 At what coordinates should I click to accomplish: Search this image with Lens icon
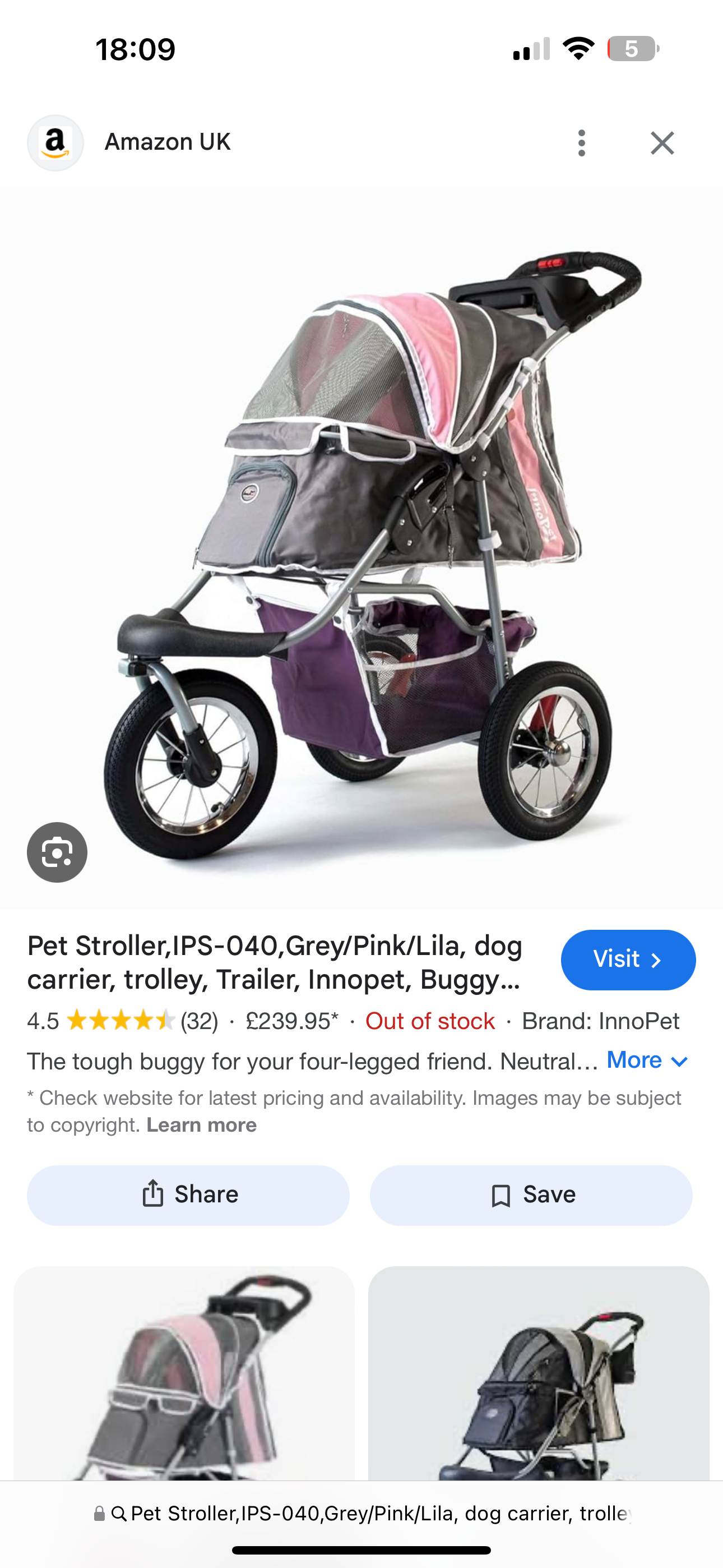(x=57, y=852)
